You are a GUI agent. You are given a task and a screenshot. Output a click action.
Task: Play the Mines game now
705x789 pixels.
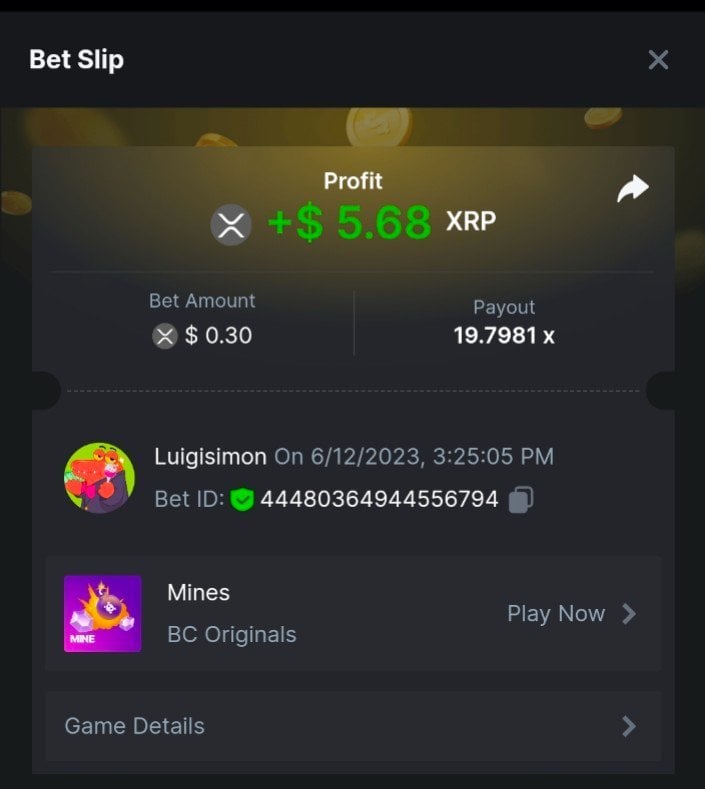(571, 614)
